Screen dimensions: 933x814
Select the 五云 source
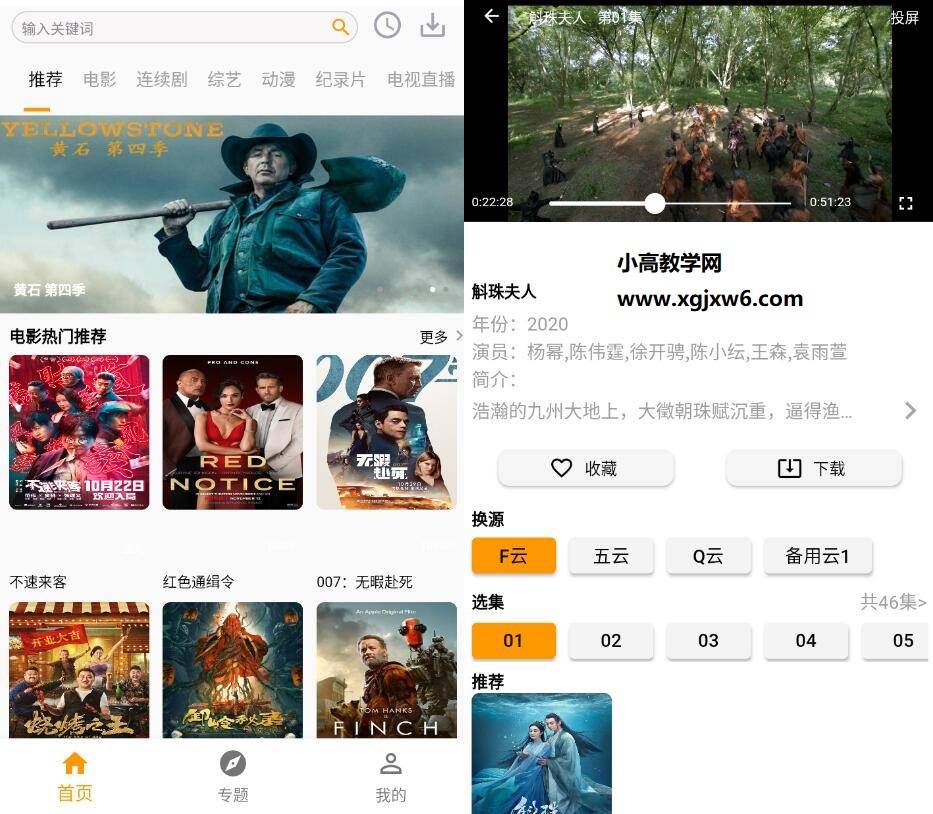[611, 556]
